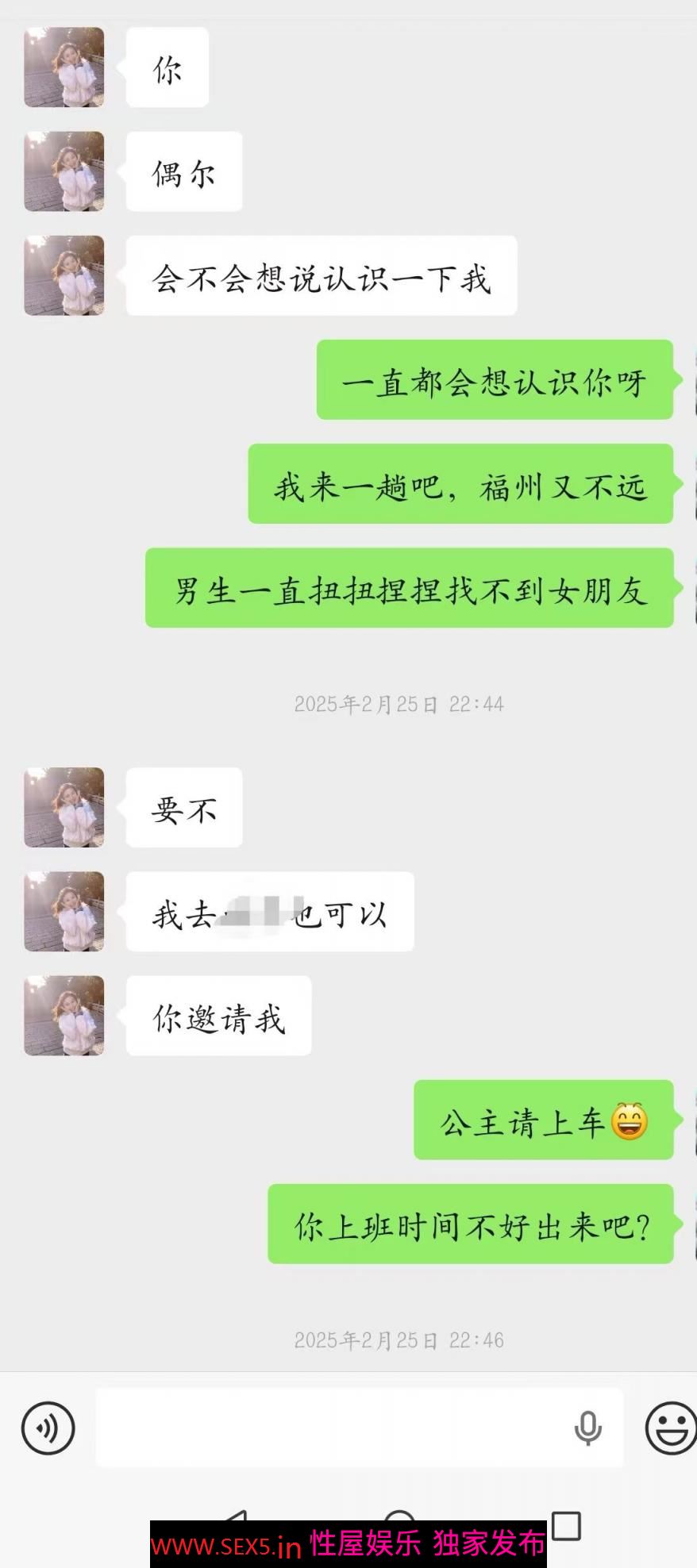View the profile from the avatar beside "会不会想说认识一下我"
697x1568 pixels.
64,275
